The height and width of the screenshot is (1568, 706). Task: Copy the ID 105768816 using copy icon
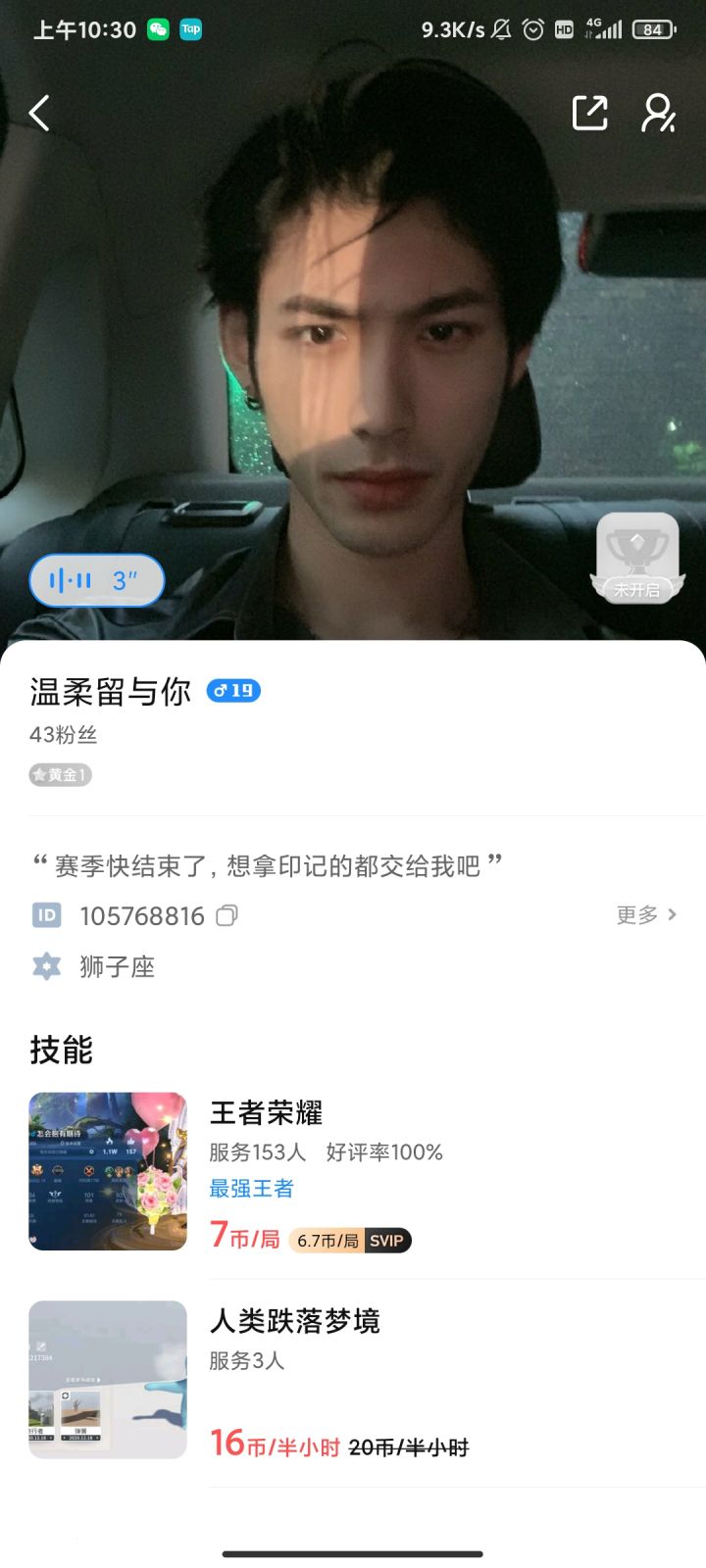tap(228, 915)
